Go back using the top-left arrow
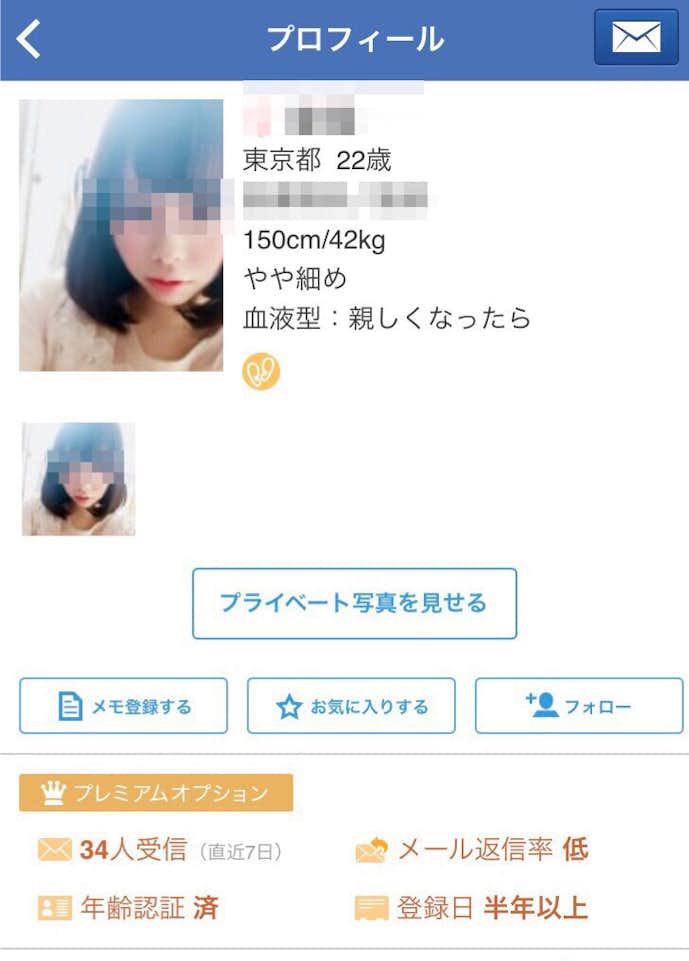 29,40
